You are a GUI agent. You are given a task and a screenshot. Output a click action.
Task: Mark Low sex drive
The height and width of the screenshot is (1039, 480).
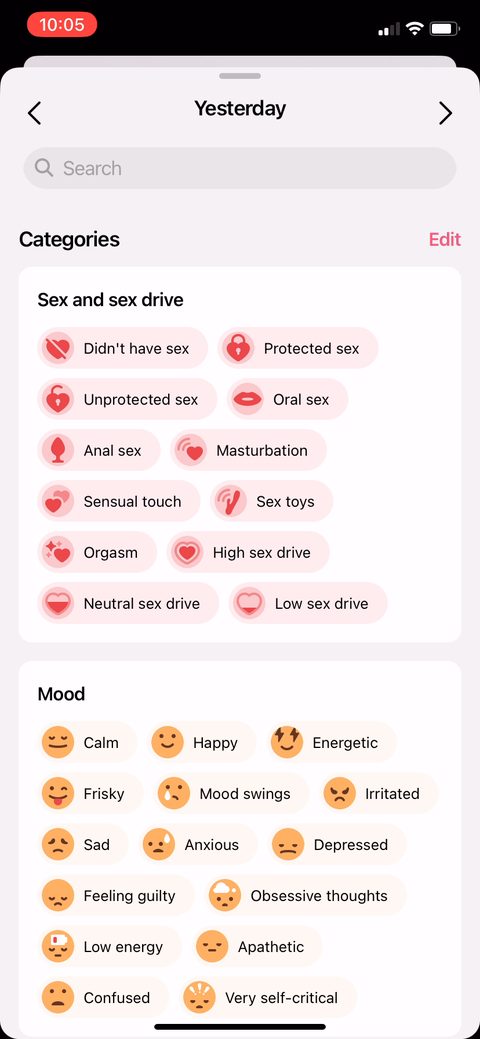(x=308, y=603)
